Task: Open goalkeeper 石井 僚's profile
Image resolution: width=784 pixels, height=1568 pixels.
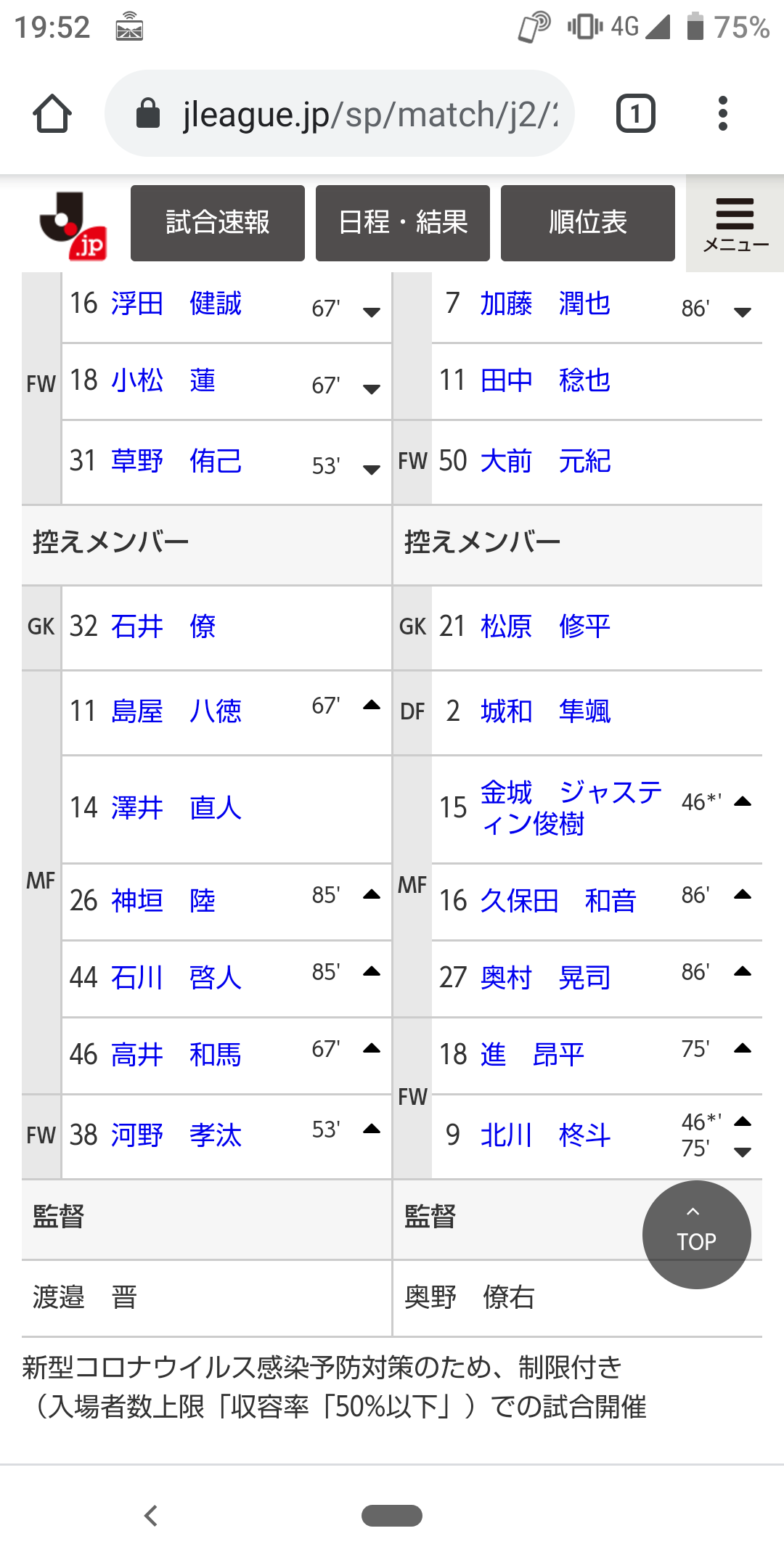Action: [163, 626]
